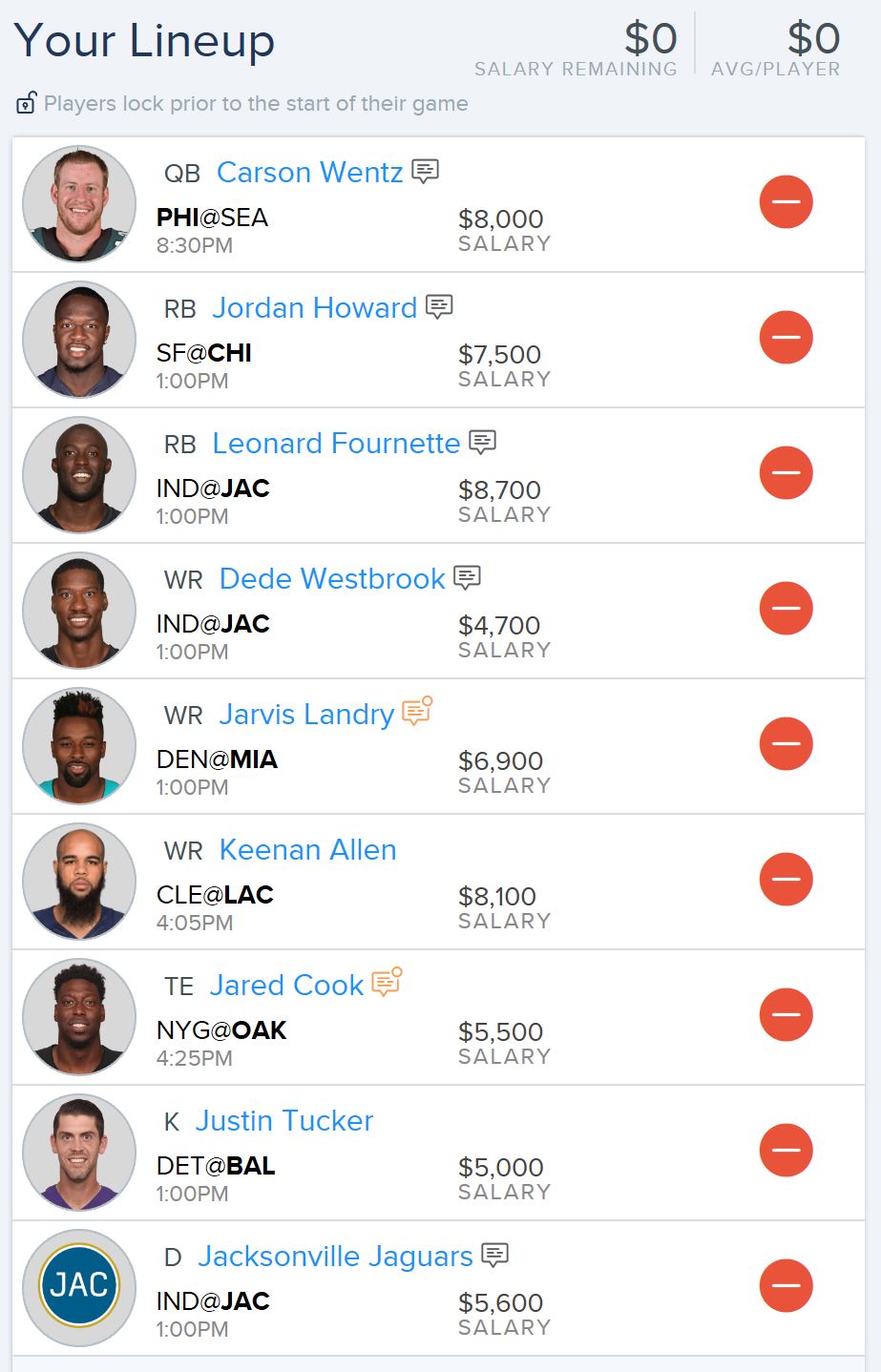
Task: Open Jarvis Landry's orange news icon
Action: tap(417, 712)
